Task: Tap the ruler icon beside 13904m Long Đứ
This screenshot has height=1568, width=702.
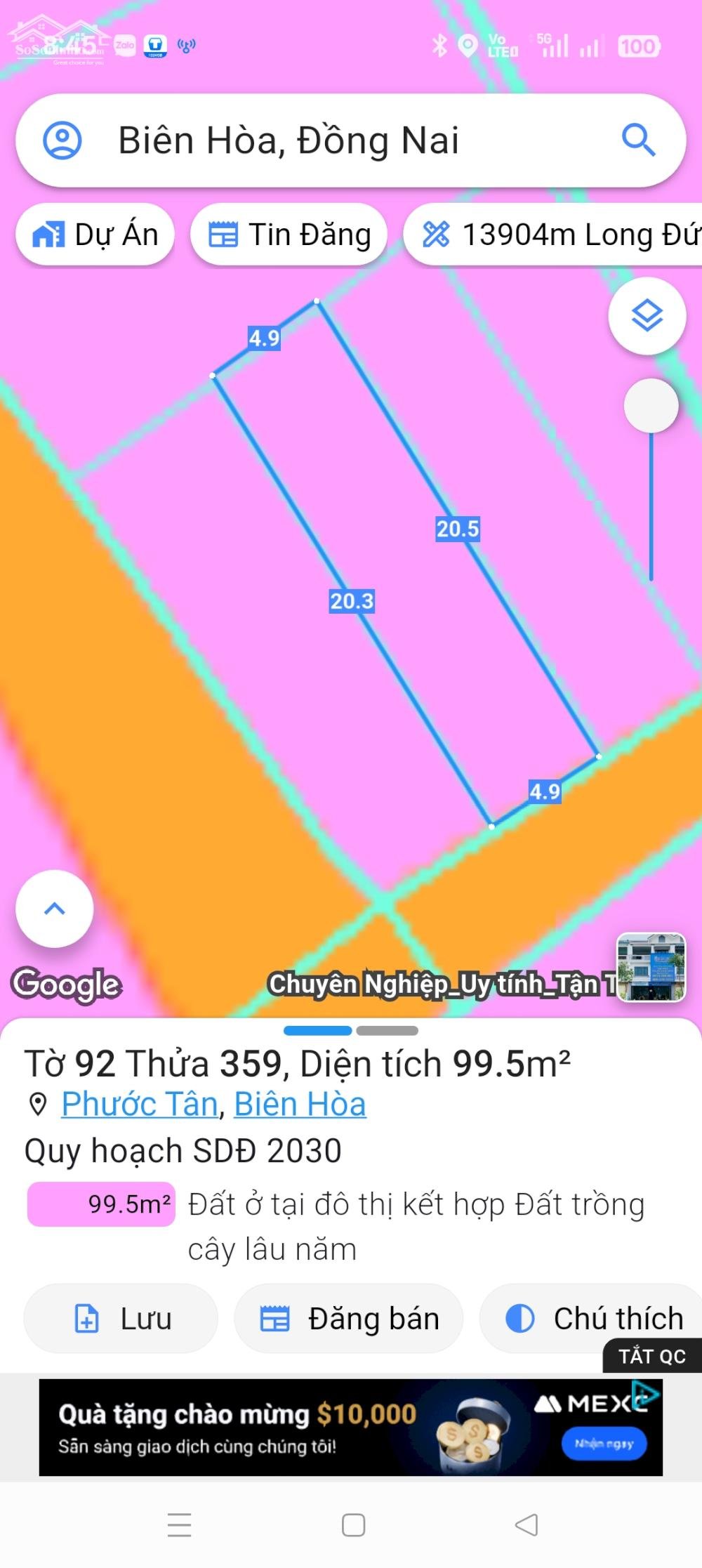Action: coord(435,235)
